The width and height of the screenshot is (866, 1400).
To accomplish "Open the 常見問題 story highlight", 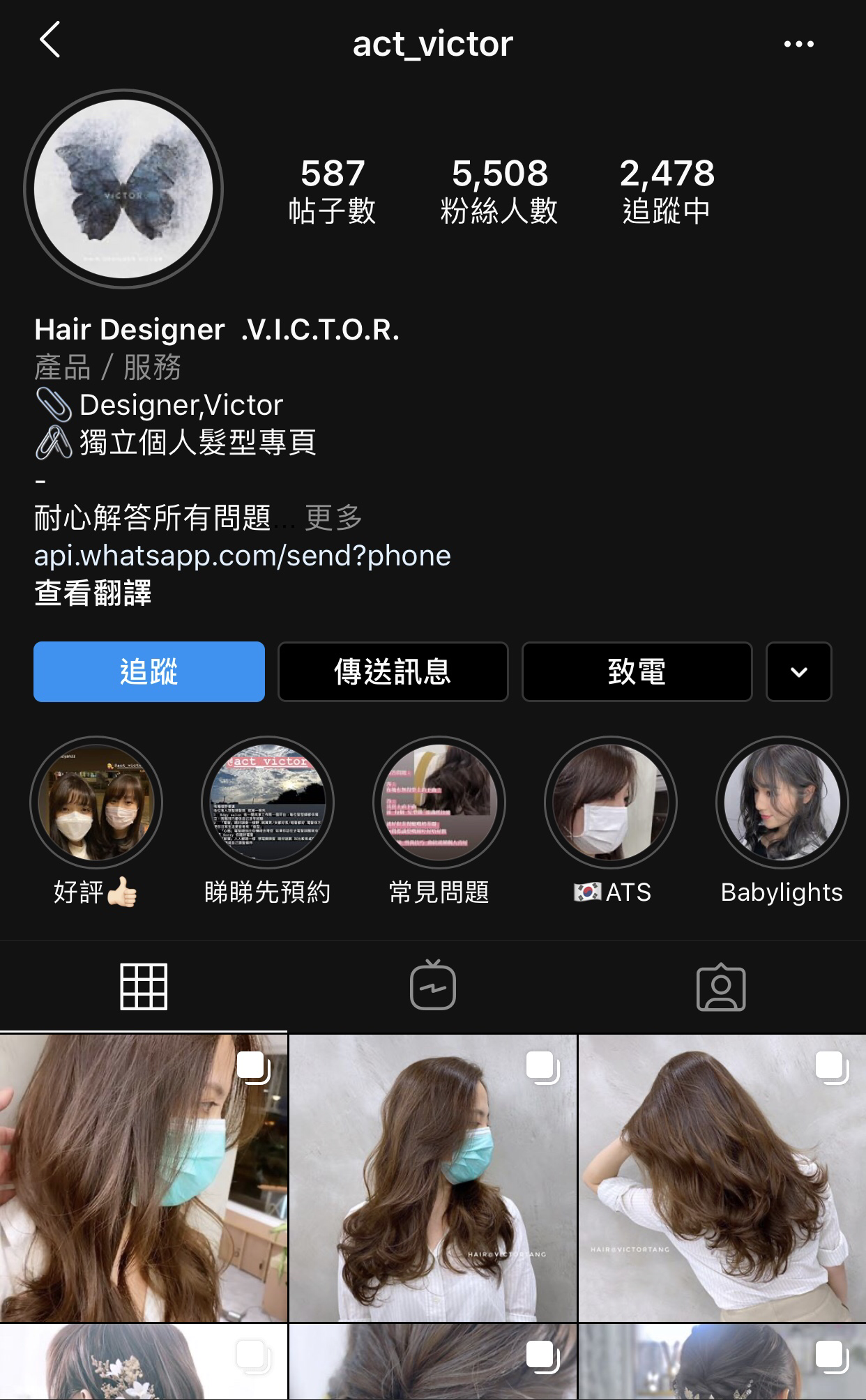I will tap(439, 802).
